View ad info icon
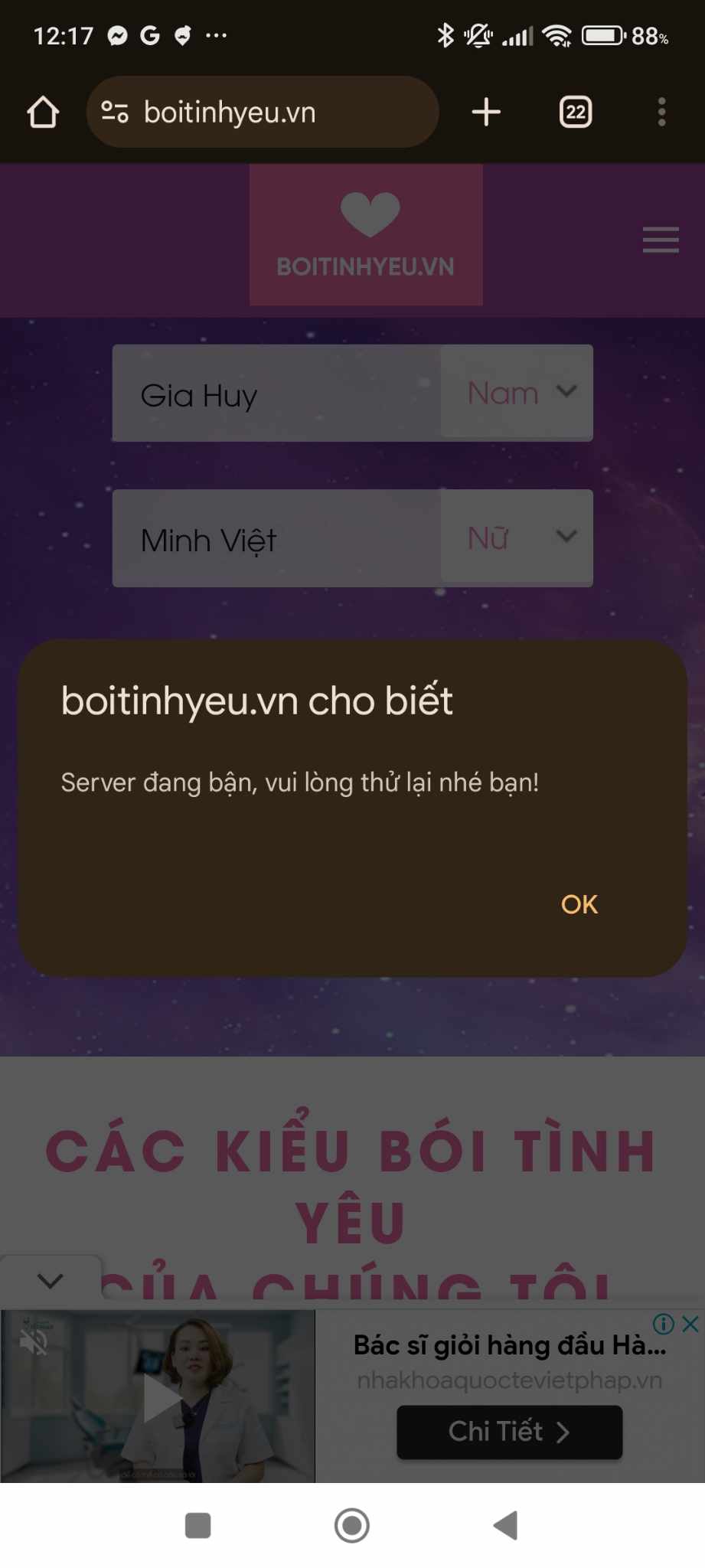This screenshot has height=1568, width=705. tap(663, 1324)
